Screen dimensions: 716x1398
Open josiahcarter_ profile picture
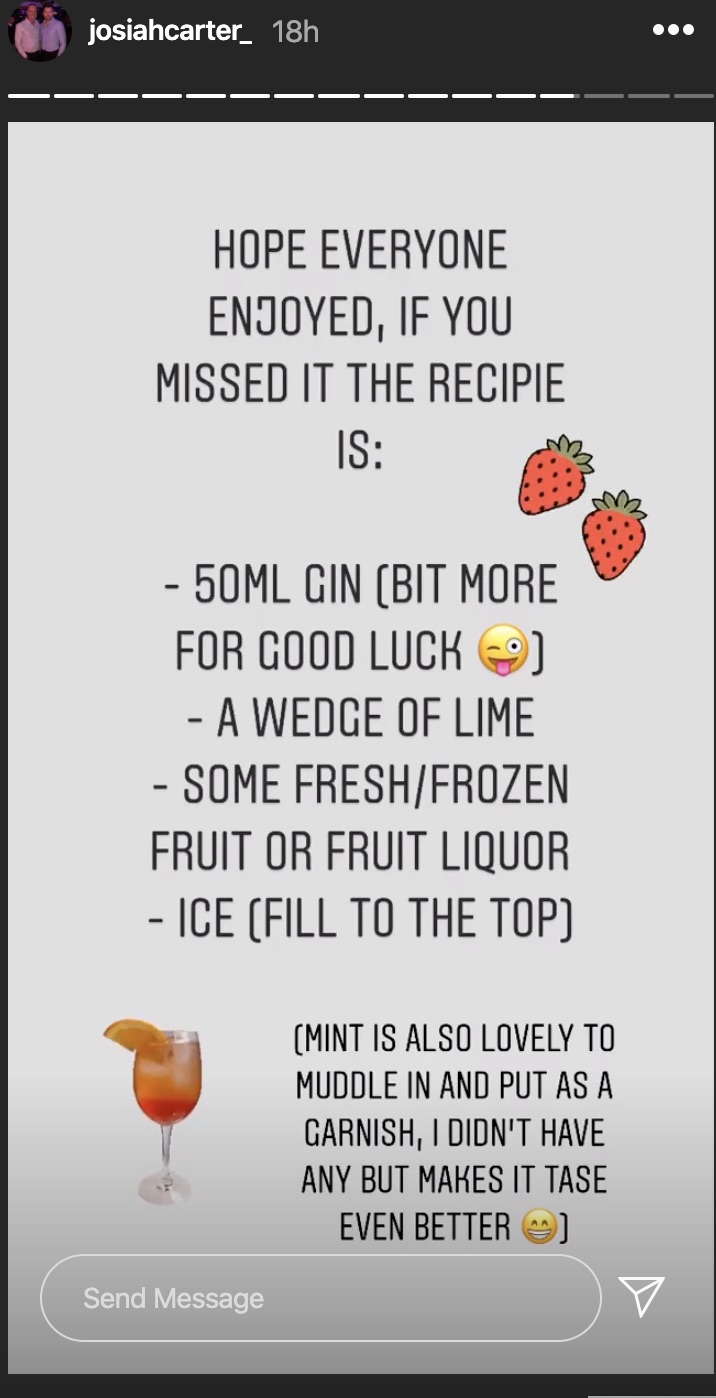tap(39, 32)
